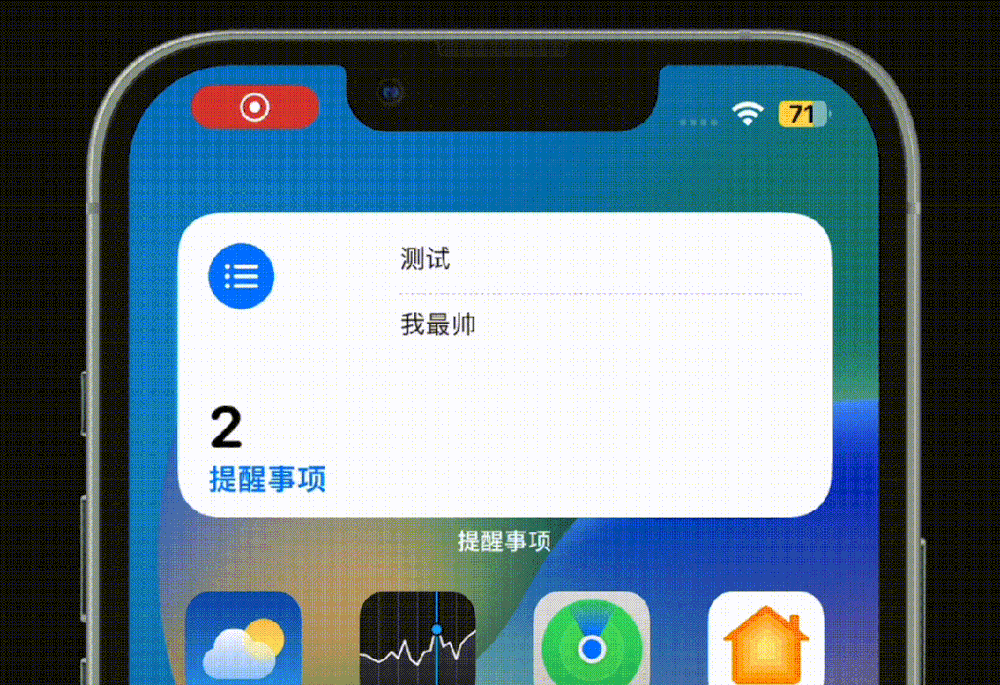Image resolution: width=1000 pixels, height=685 pixels.
Task: Open the 我最帅 reminder in the widget
Action: point(438,324)
